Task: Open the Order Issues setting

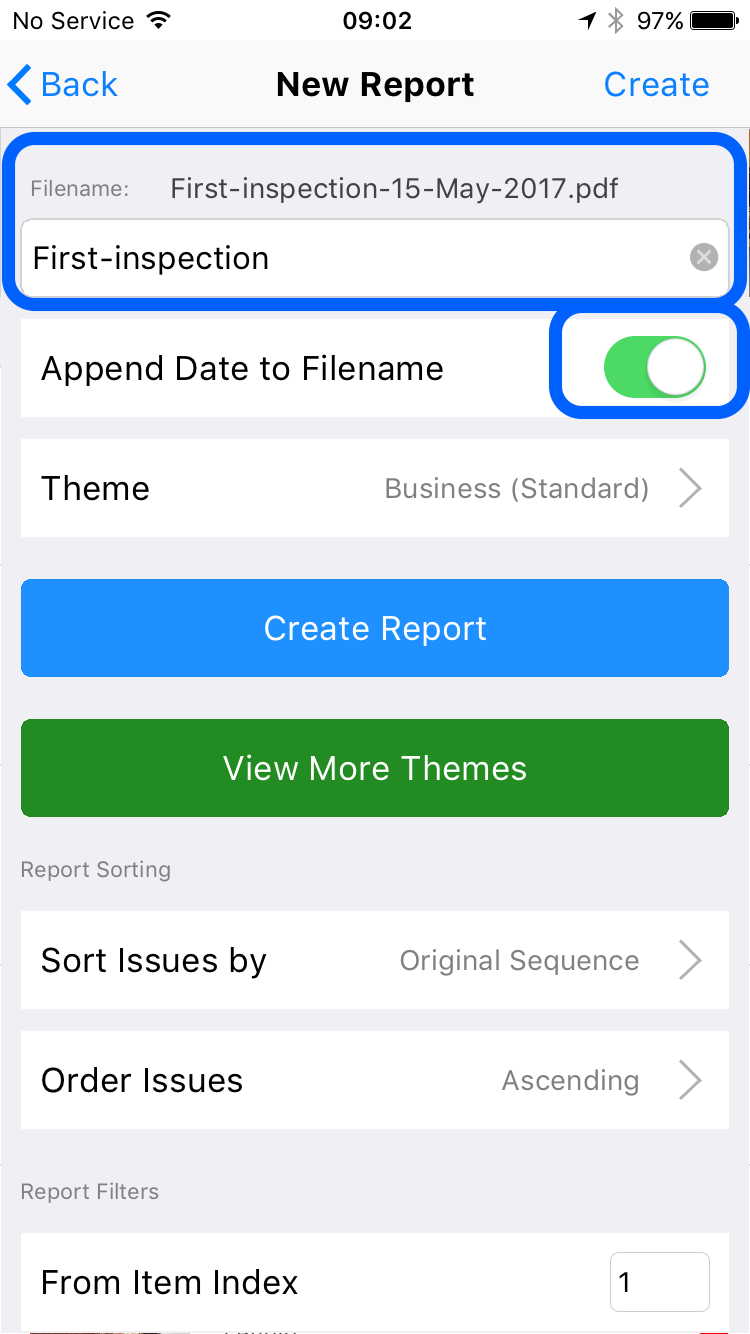Action: coord(375,1080)
